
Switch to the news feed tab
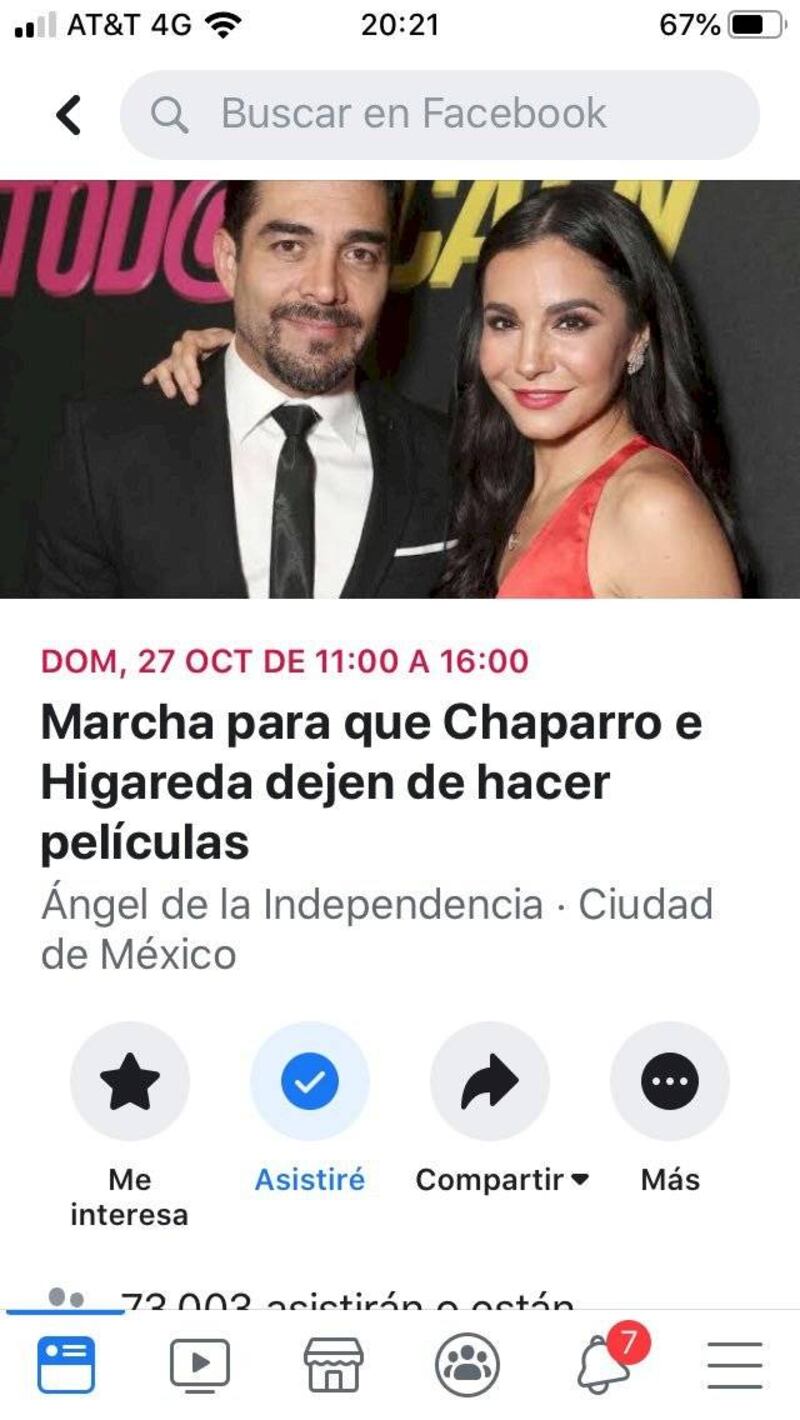point(66,1365)
